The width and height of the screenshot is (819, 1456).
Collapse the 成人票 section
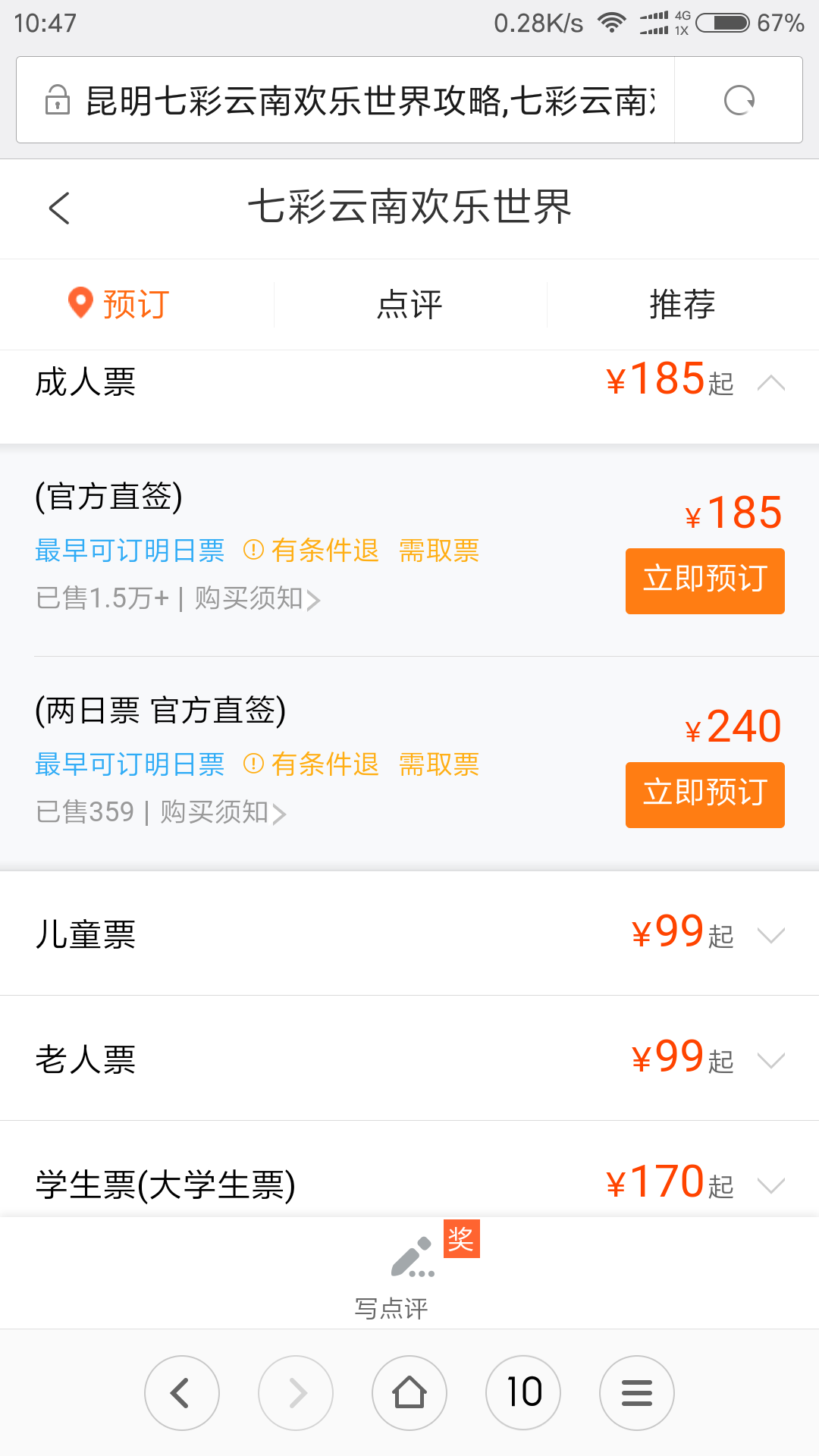point(409,381)
